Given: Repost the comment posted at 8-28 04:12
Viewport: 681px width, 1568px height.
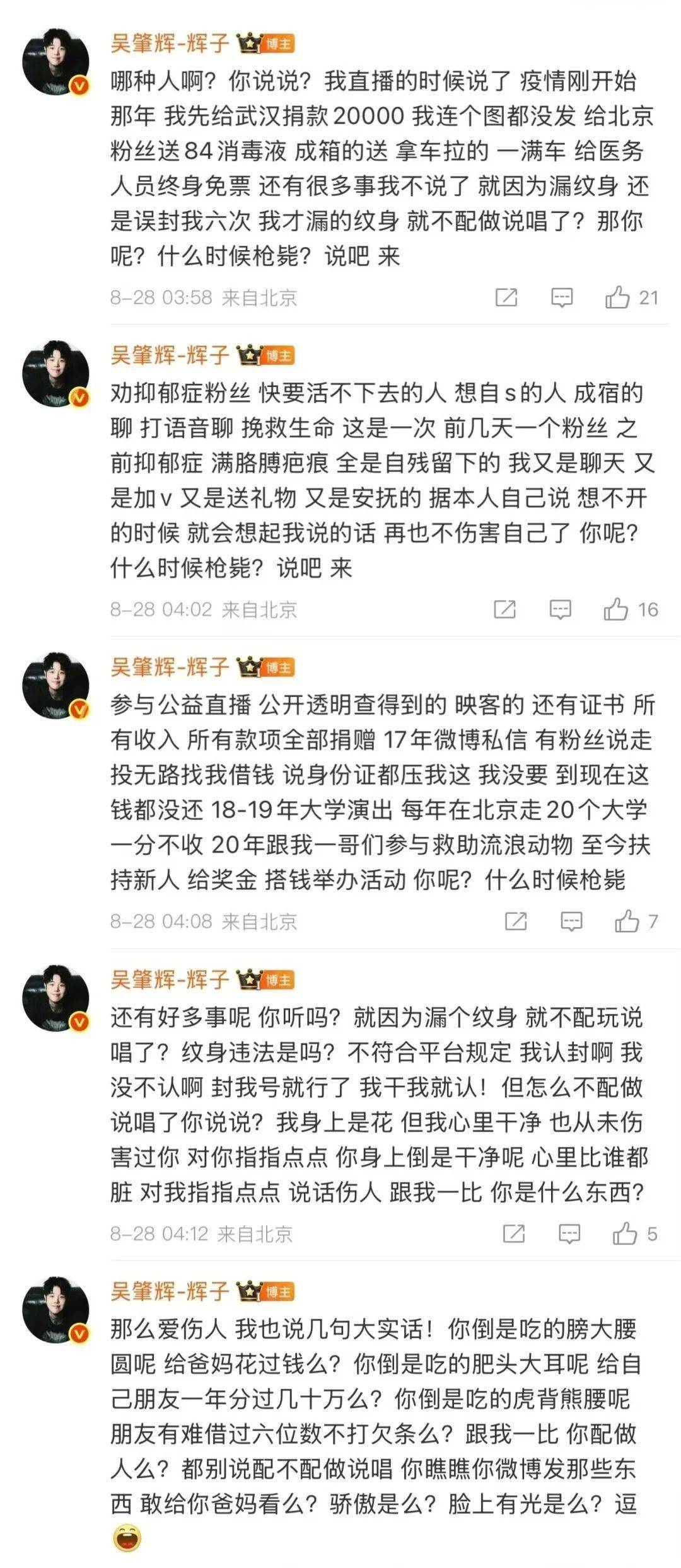Looking at the screenshot, I should (513, 1233).
